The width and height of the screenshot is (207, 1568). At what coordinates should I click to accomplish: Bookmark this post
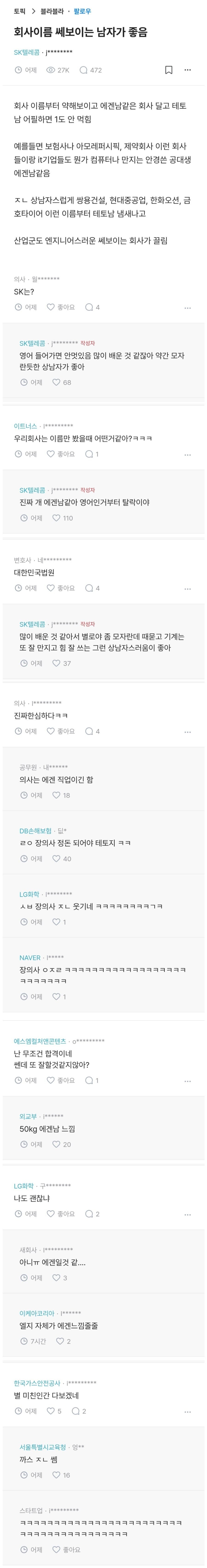[169, 70]
